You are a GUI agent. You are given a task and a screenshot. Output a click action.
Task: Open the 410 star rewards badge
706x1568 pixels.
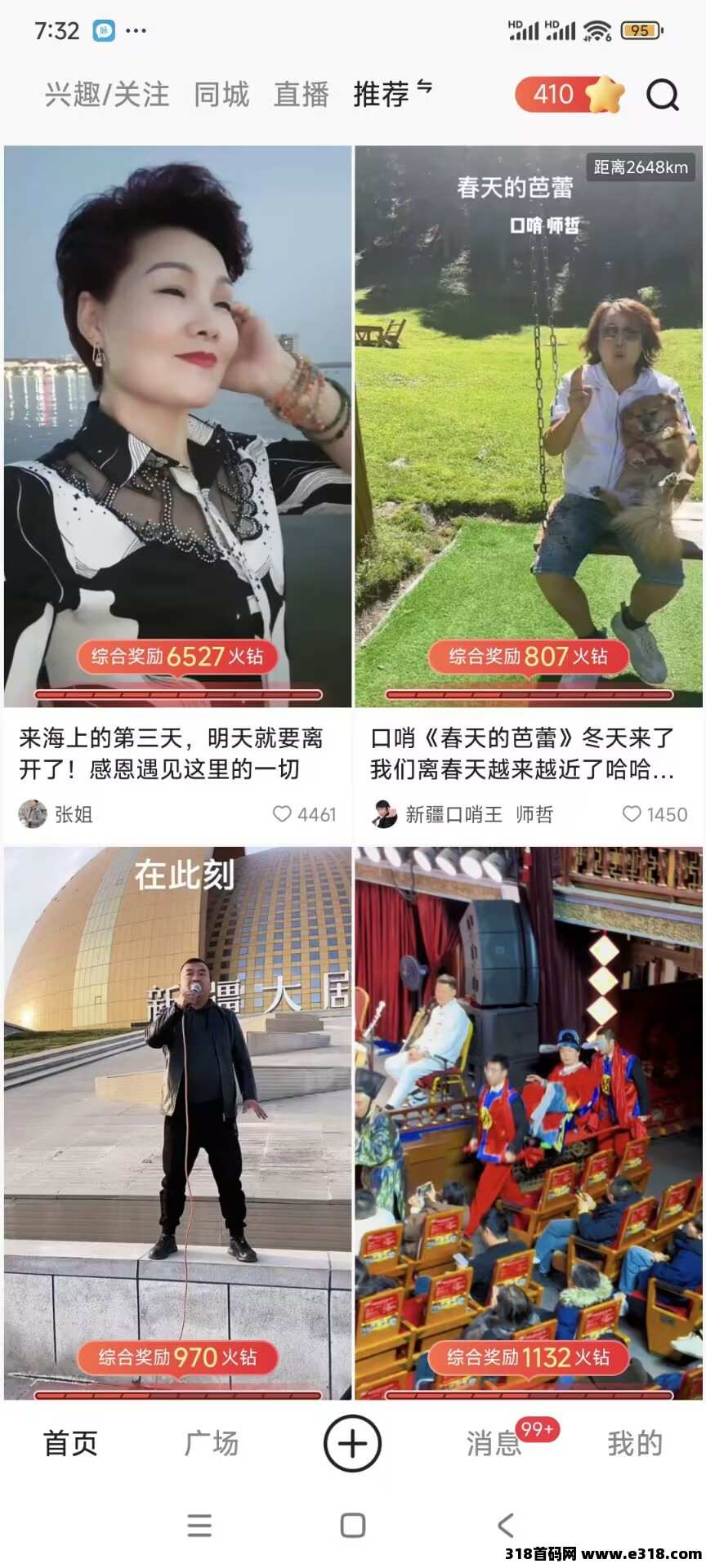569,95
